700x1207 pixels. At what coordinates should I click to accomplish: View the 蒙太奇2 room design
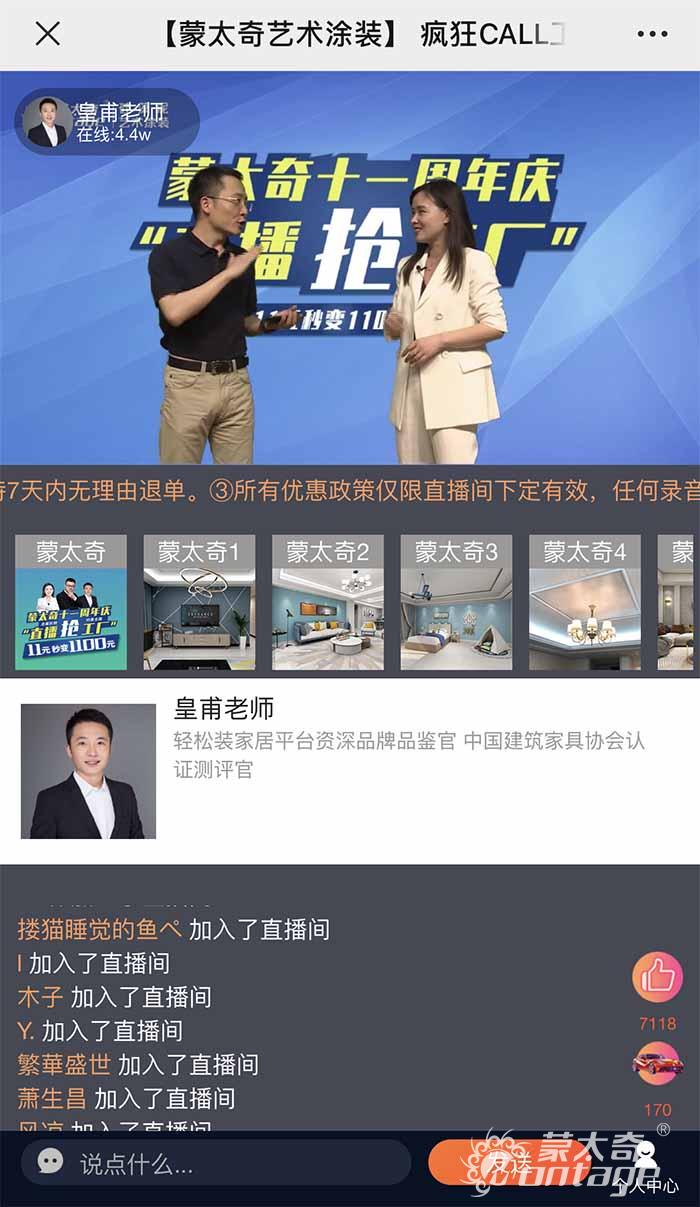tap(328, 603)
